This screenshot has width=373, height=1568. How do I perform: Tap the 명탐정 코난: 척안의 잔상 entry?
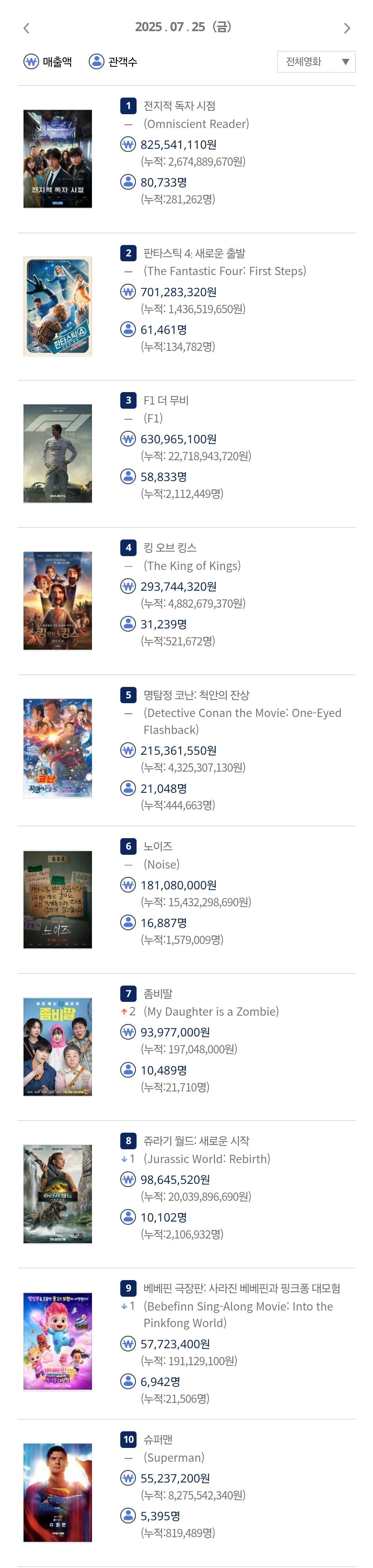click(196, 695)
